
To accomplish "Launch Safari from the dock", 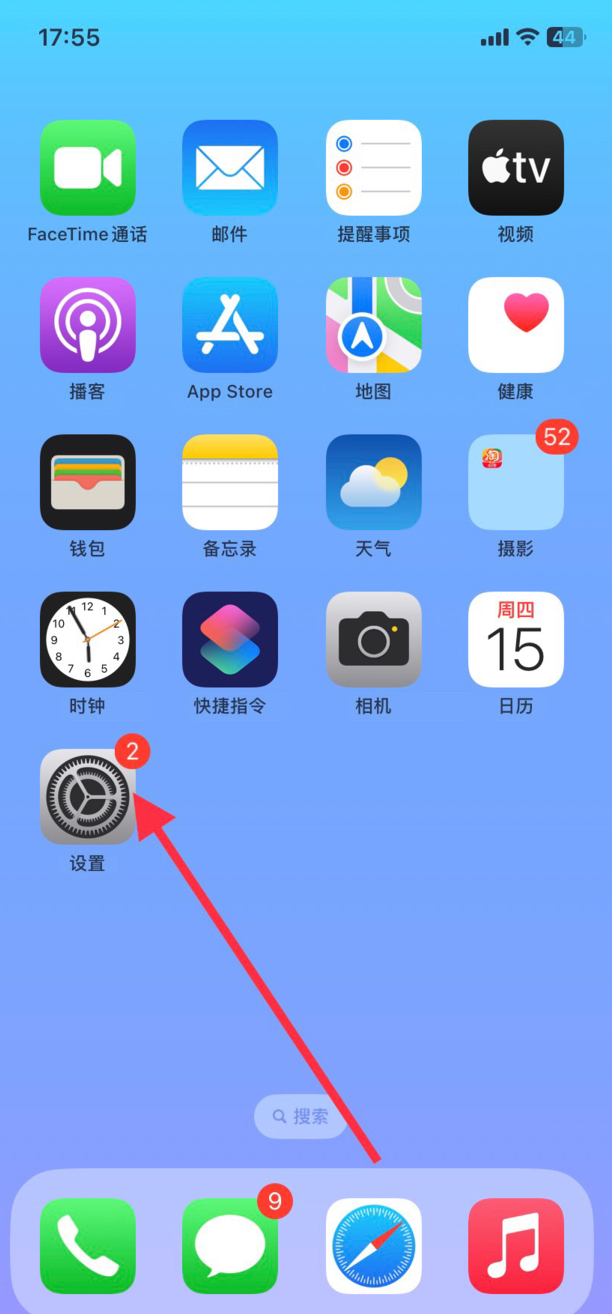I will click(373, 1246).
